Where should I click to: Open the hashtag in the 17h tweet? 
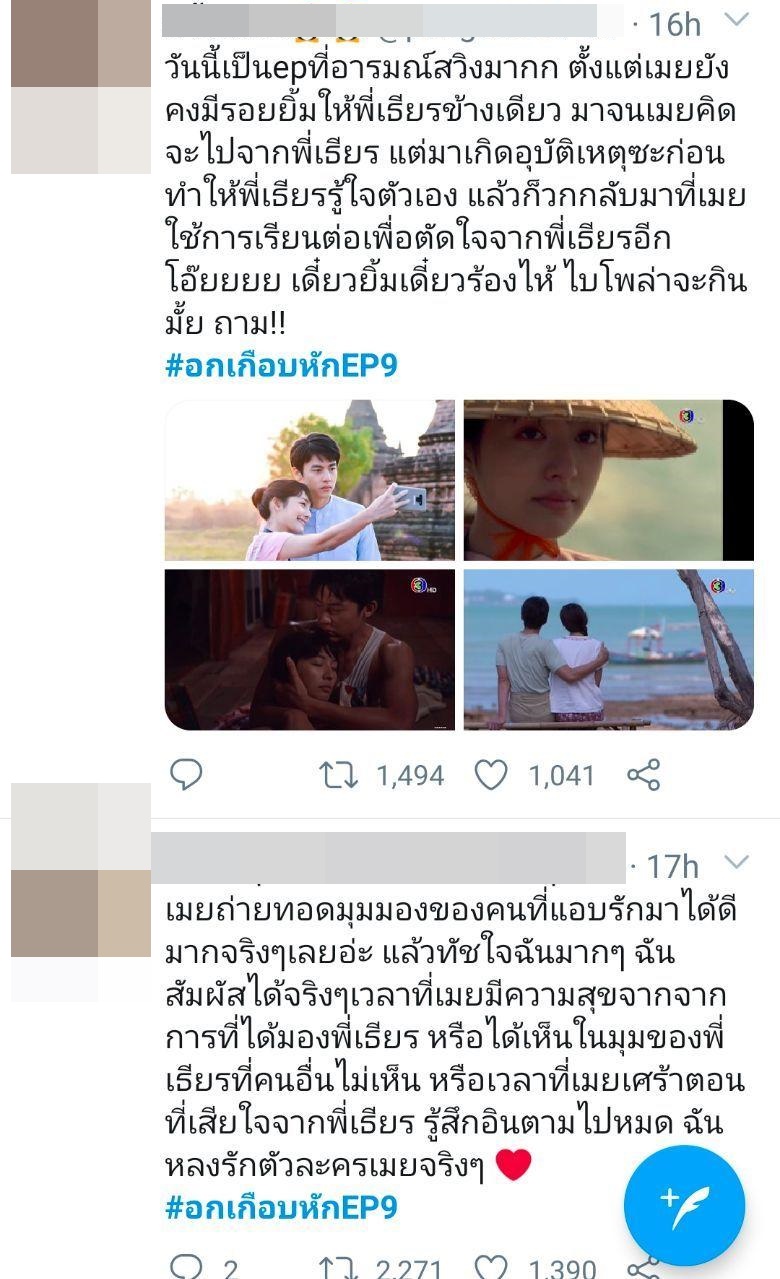tap(281, 1208)
